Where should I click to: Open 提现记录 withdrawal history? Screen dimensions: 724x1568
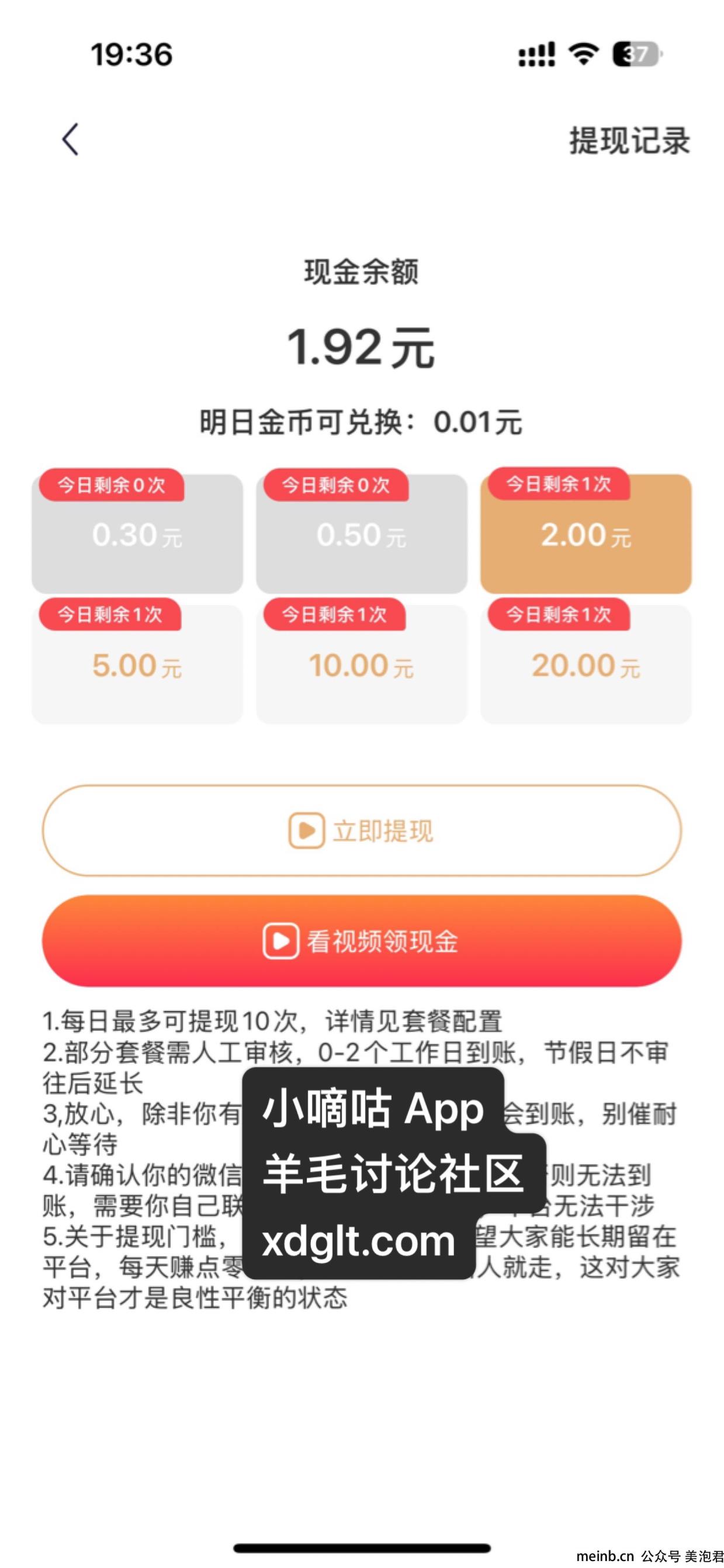pyautogui.click(x=629, y=141)
